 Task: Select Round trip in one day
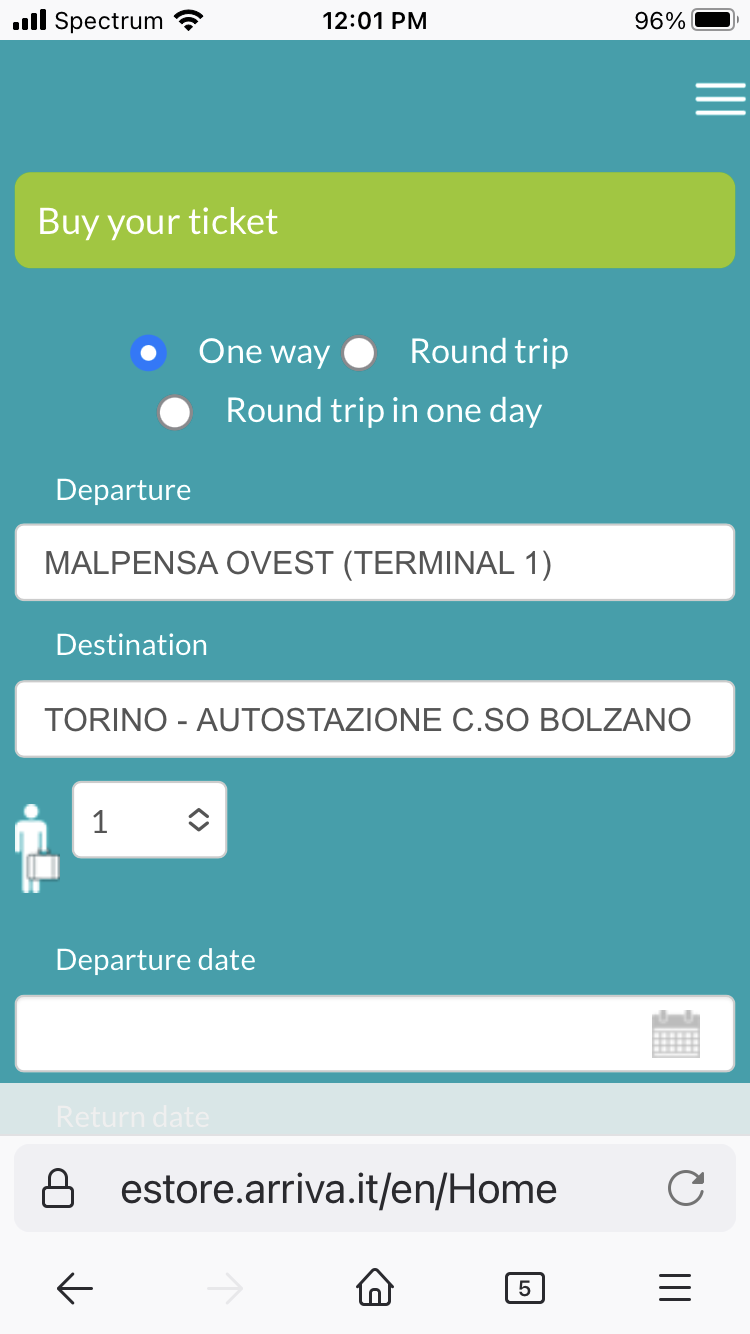coord(176,412)
